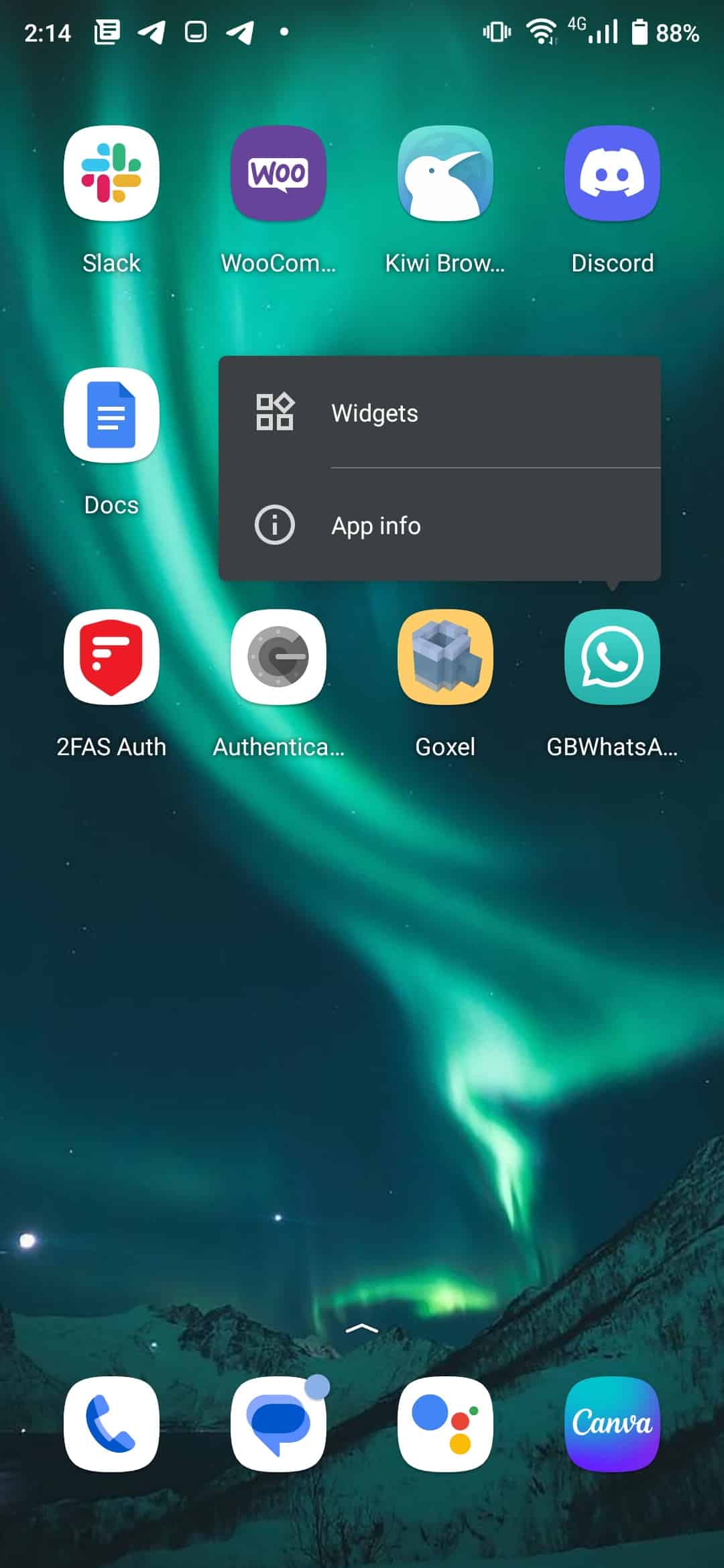Open the Phone dialer in the dock
The width and height of the screenshot is (724, 1568).
click(111, 1424)
